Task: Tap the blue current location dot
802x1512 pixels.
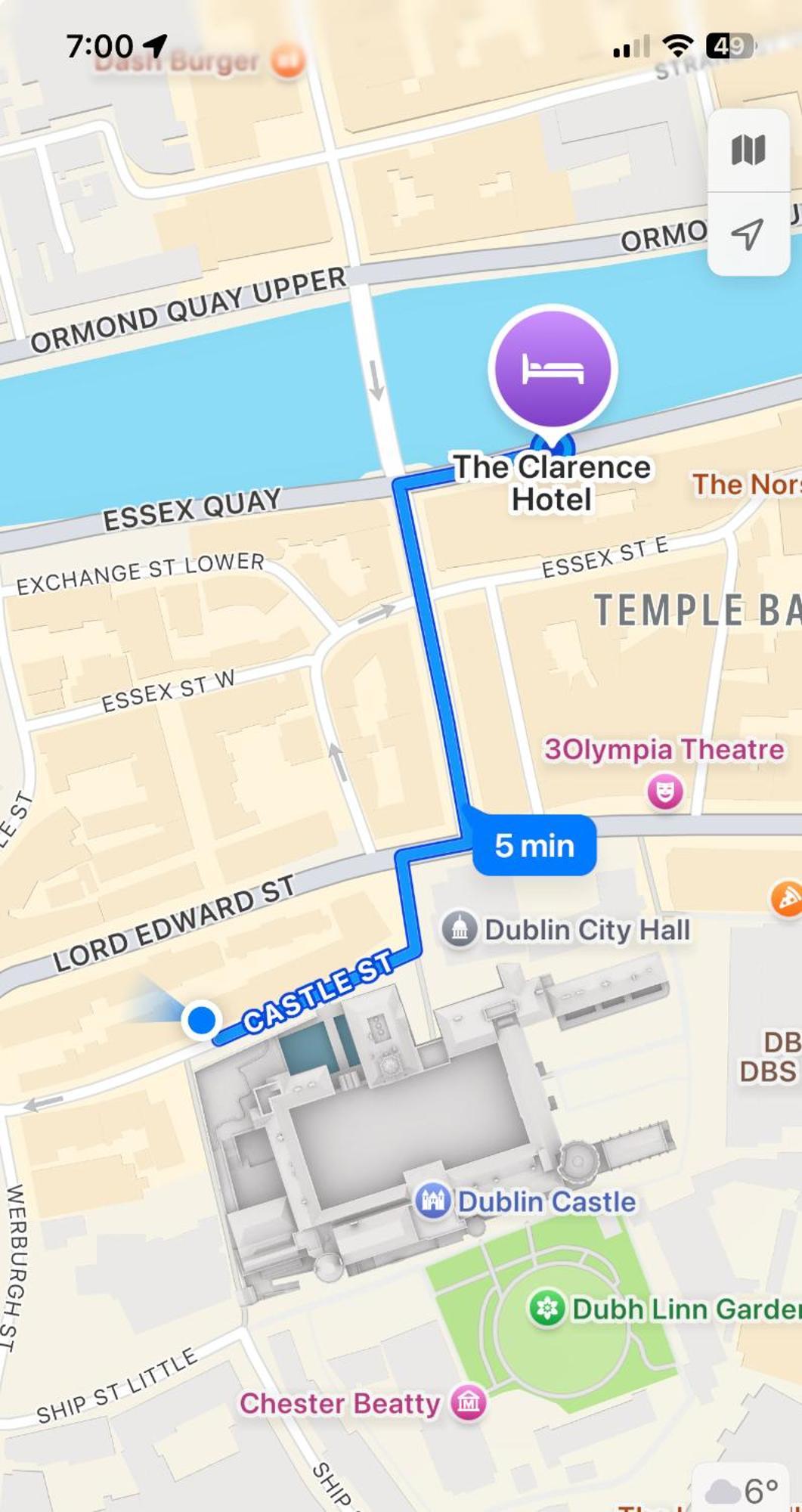Action: tap(201, 1020)
